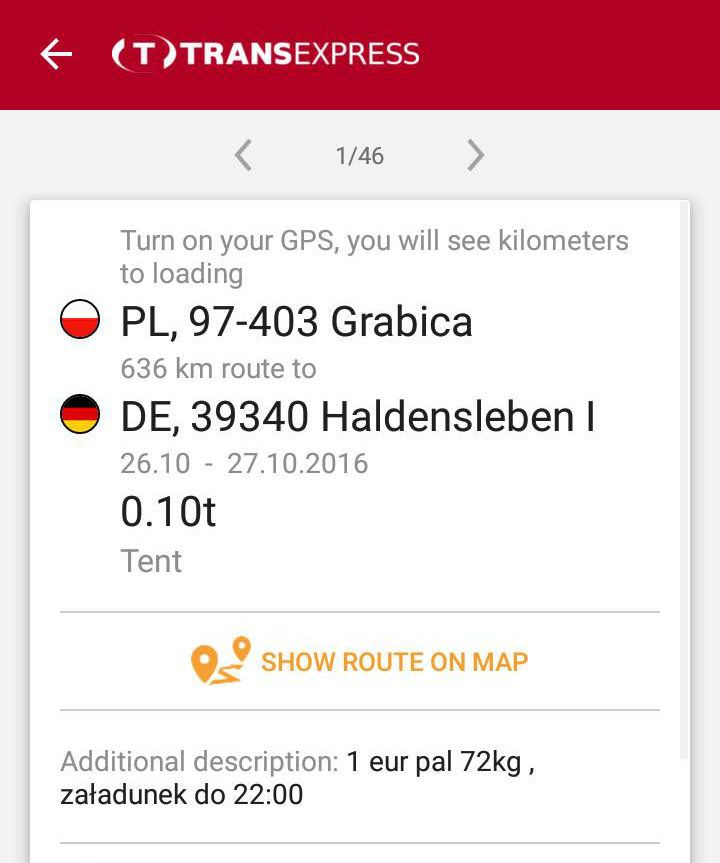The height and width of the screenshot is (863, 720).
Task: Go to the previous freight offer
Action: point(243,155)
